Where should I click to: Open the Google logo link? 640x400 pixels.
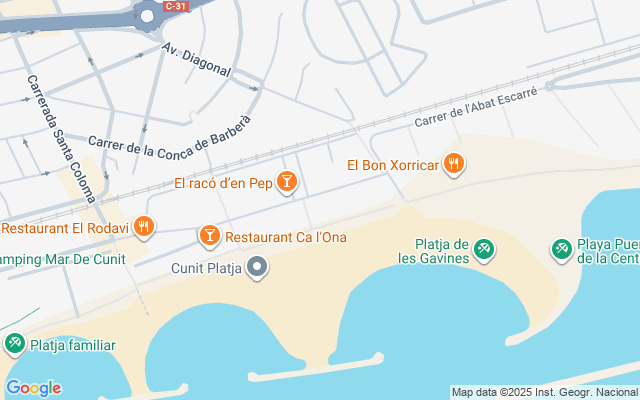[33, 388]
